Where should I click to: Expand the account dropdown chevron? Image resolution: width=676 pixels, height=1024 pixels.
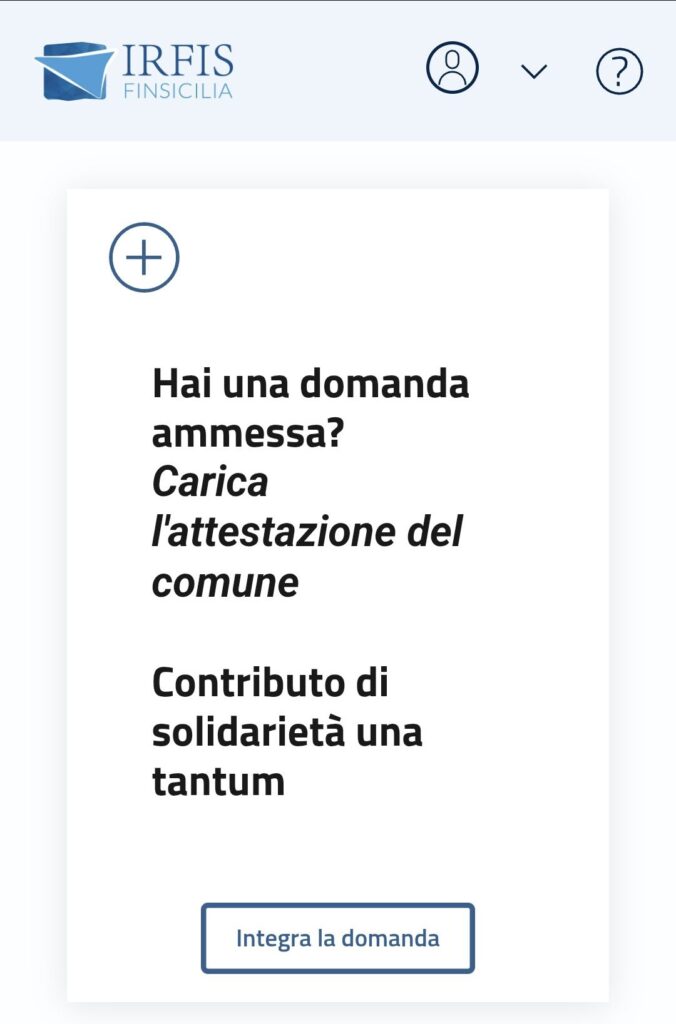(x=535, y=71)
